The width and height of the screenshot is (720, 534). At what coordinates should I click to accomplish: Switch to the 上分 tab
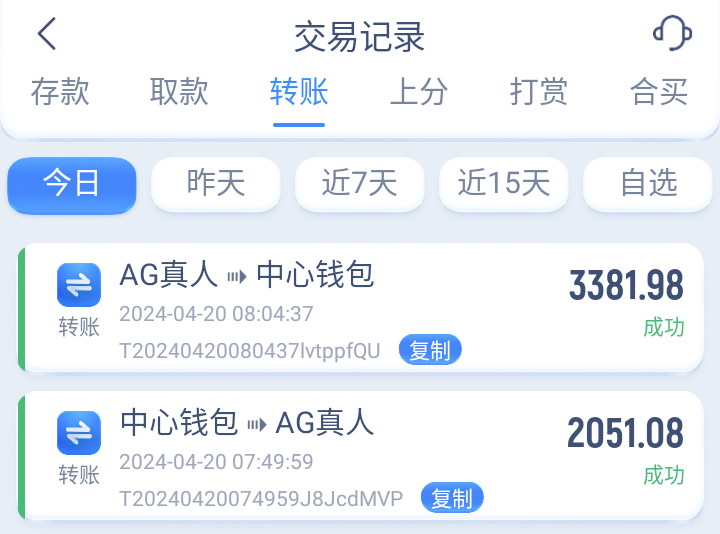[418, 92]
